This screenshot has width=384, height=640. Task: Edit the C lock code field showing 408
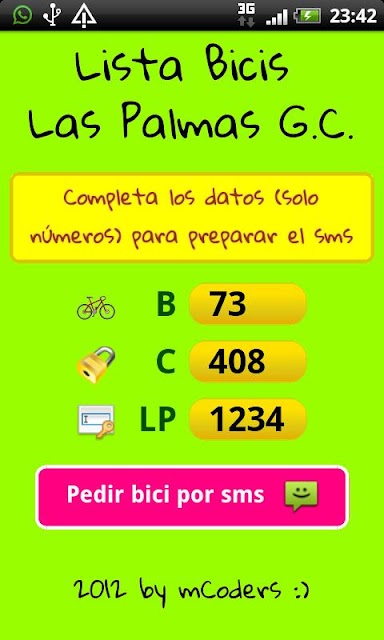pyautogui.click(x=248, y=362)
